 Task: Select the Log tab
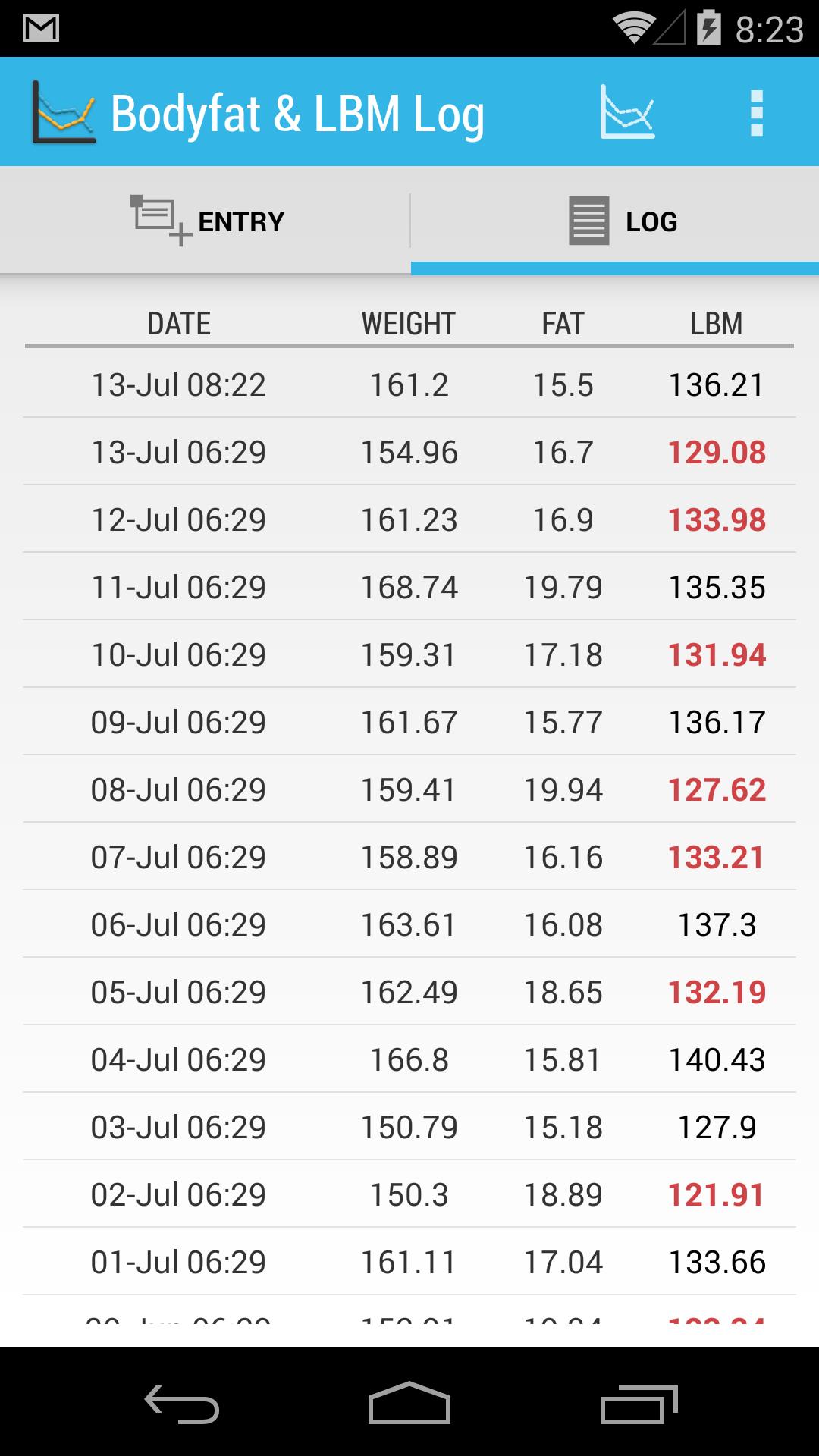(615, 221)
